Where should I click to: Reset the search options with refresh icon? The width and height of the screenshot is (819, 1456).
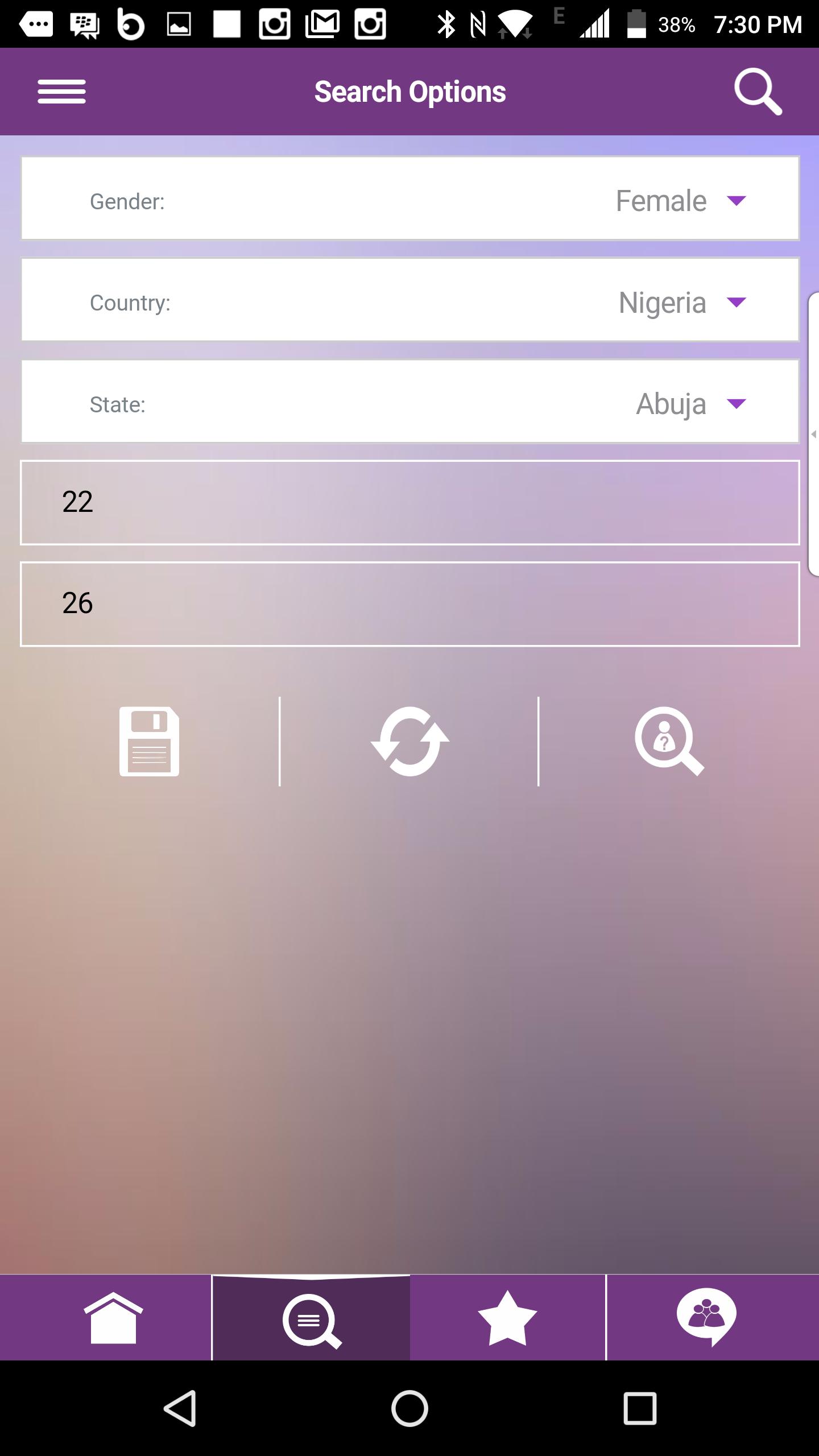pyautogui.click(x=409, y=741)
